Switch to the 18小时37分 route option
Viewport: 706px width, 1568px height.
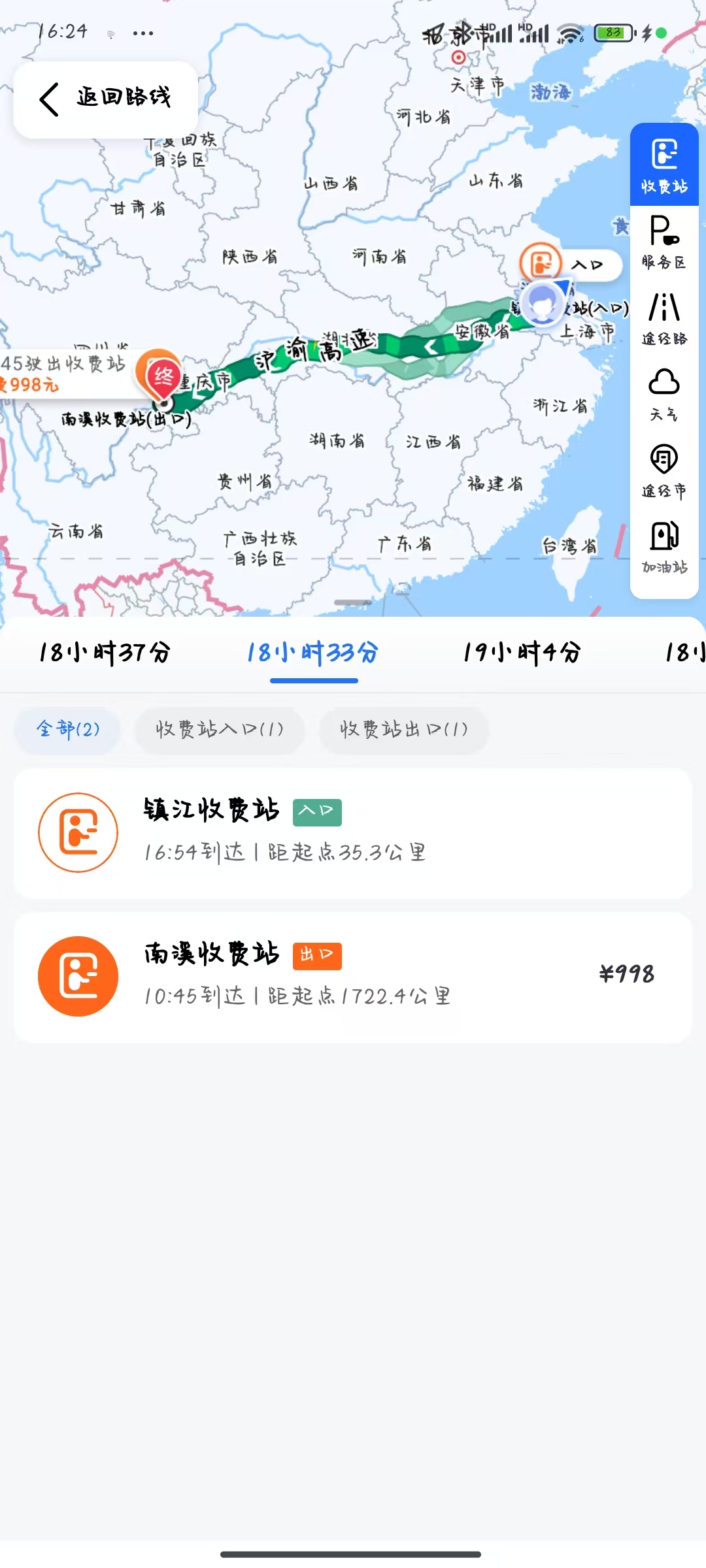click(x=105, y=652)
